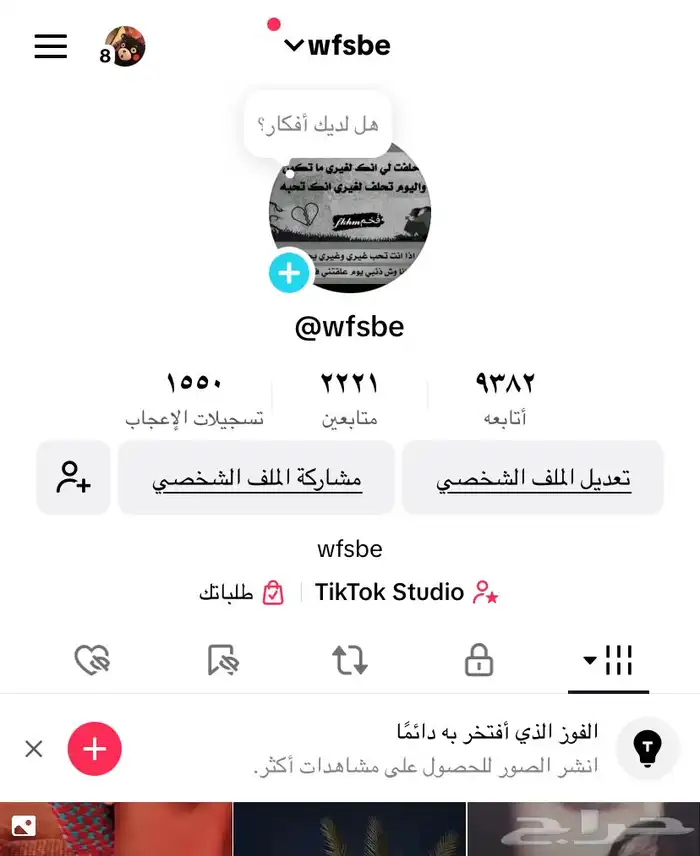This screenshot has height=856, width=700.
Task: Open the hamburger menu
Action: (x=51, y=46)
